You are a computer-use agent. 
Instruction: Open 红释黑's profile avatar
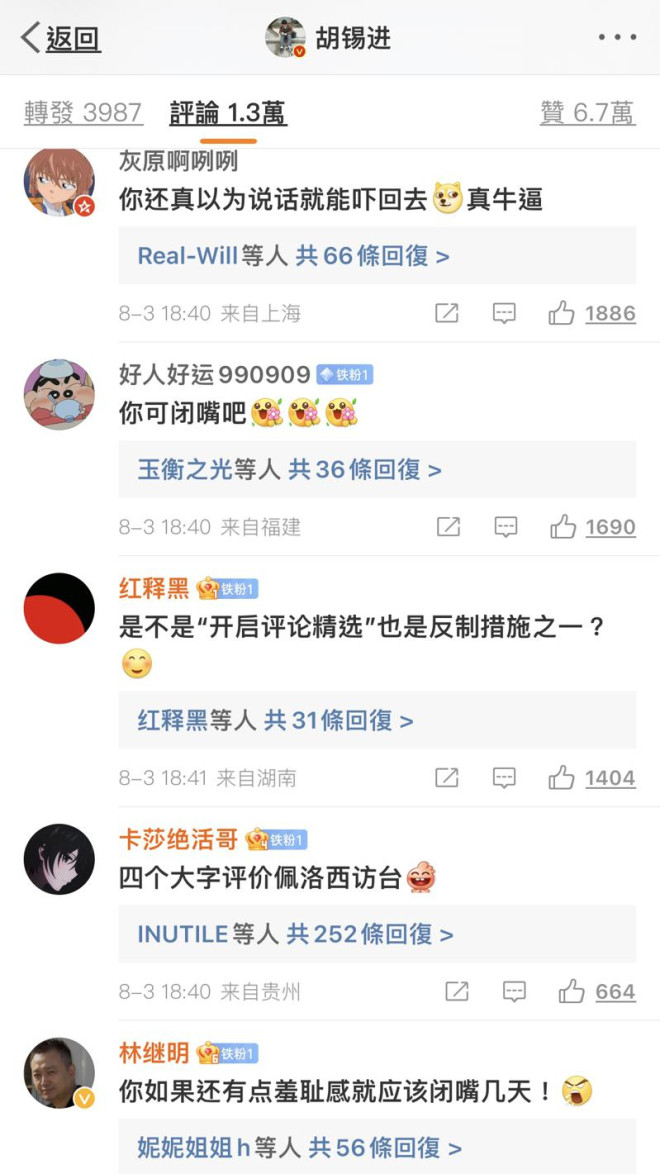click(x=59, y=608)
